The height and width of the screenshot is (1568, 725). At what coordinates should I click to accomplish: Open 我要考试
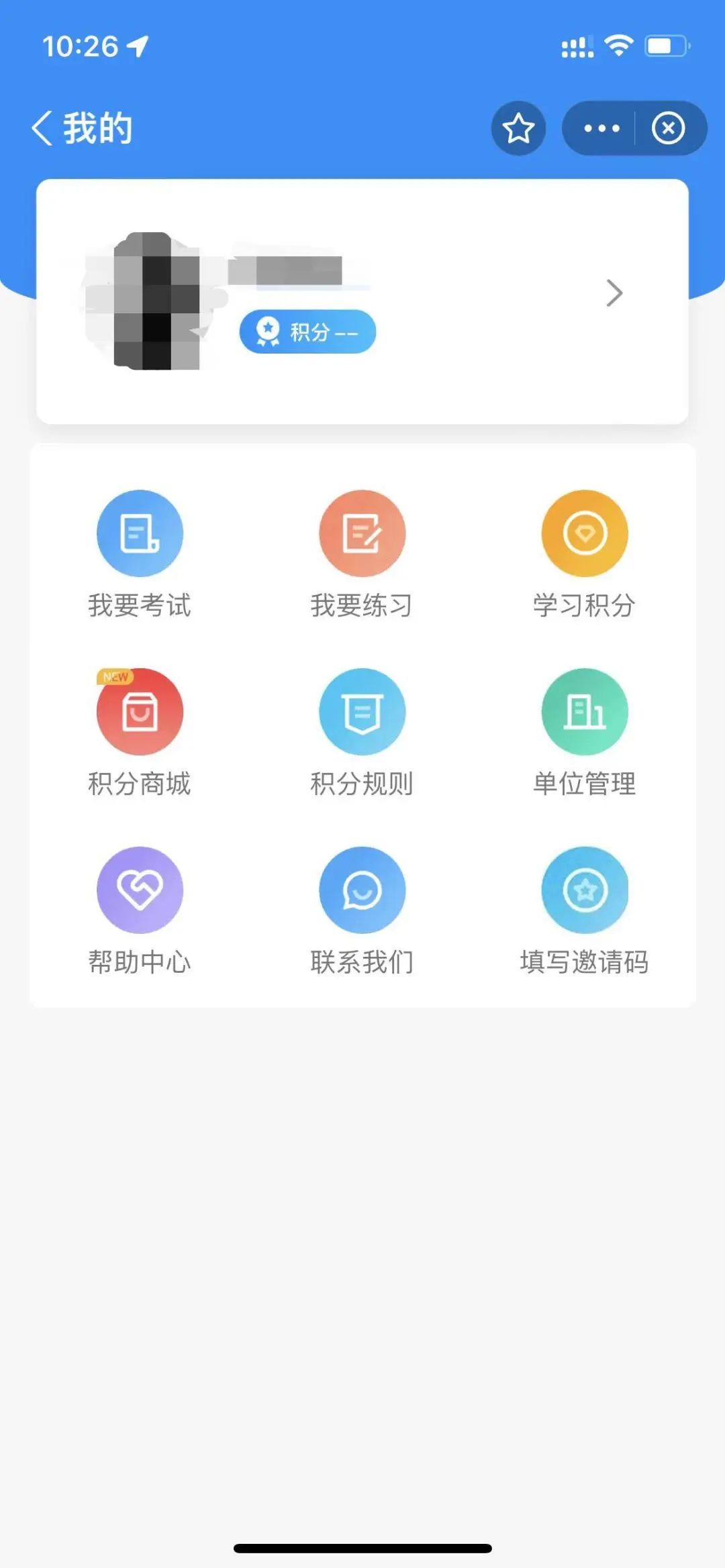tap(140, 554)
